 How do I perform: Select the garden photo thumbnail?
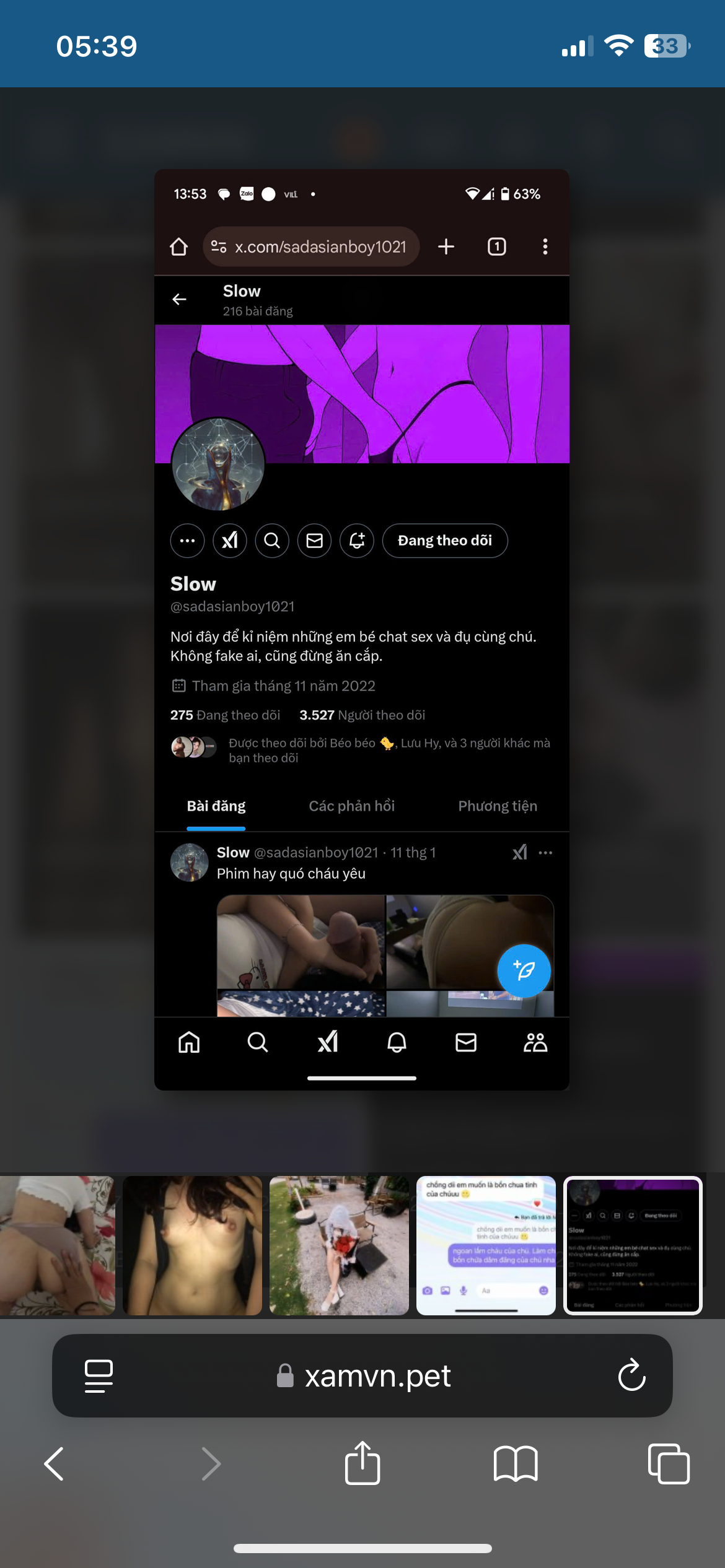(339, 1245)
